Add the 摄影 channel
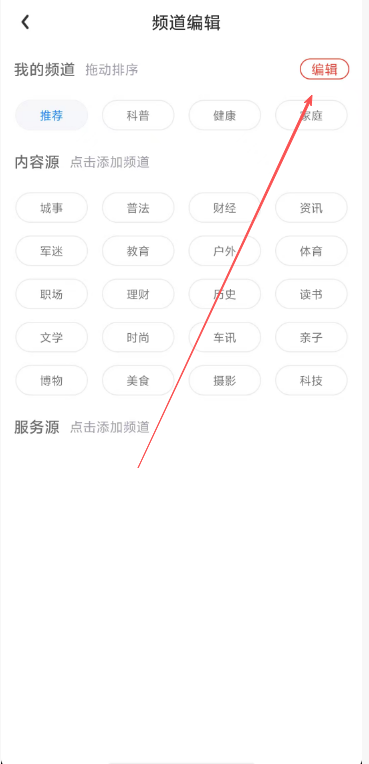Viewport: 369px width, 764px height. click(225, 381)
